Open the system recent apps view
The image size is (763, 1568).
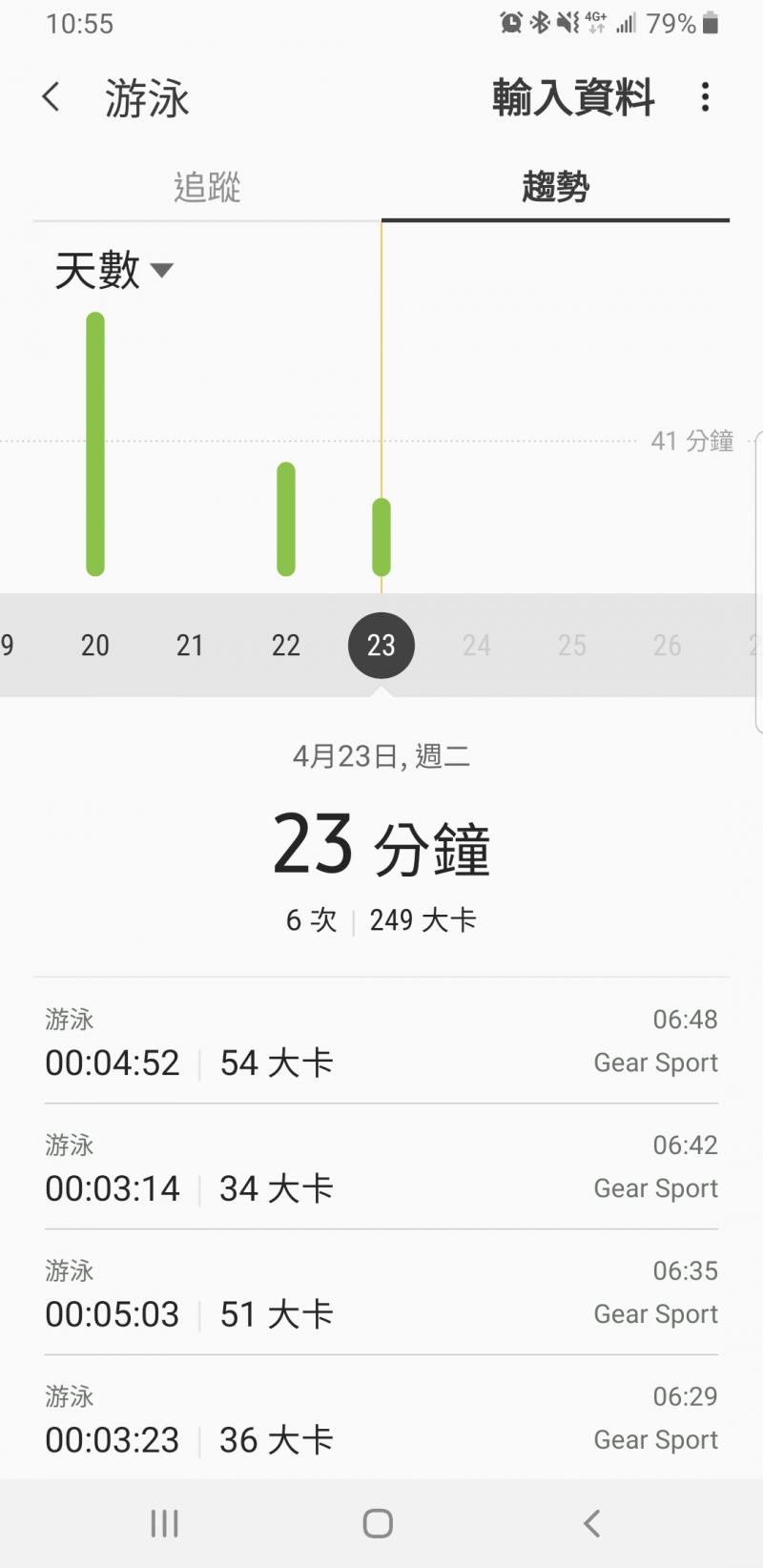(164, 1523)
